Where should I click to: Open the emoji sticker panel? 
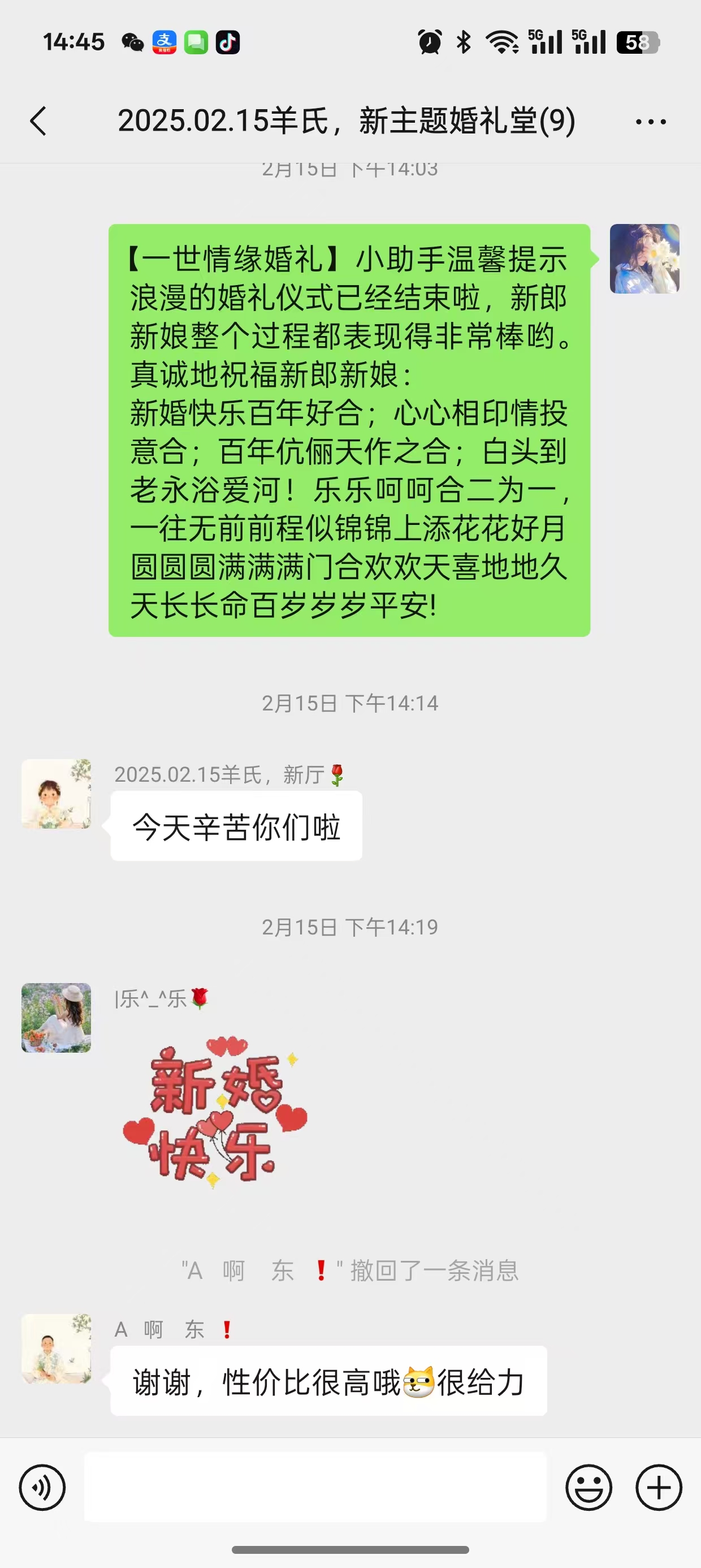pos(589,1487)
